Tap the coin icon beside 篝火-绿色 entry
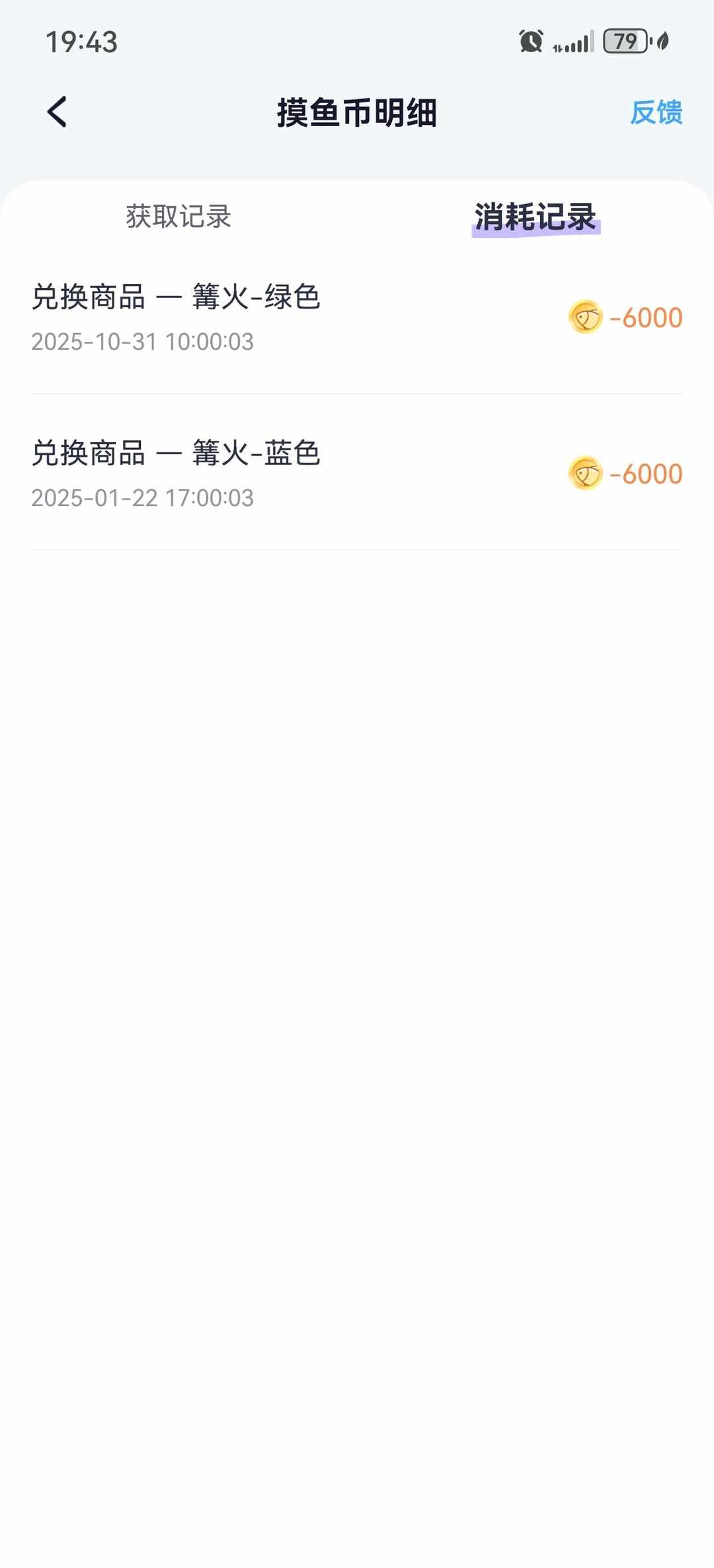The image size is (714, 1568). click(584, 318)
